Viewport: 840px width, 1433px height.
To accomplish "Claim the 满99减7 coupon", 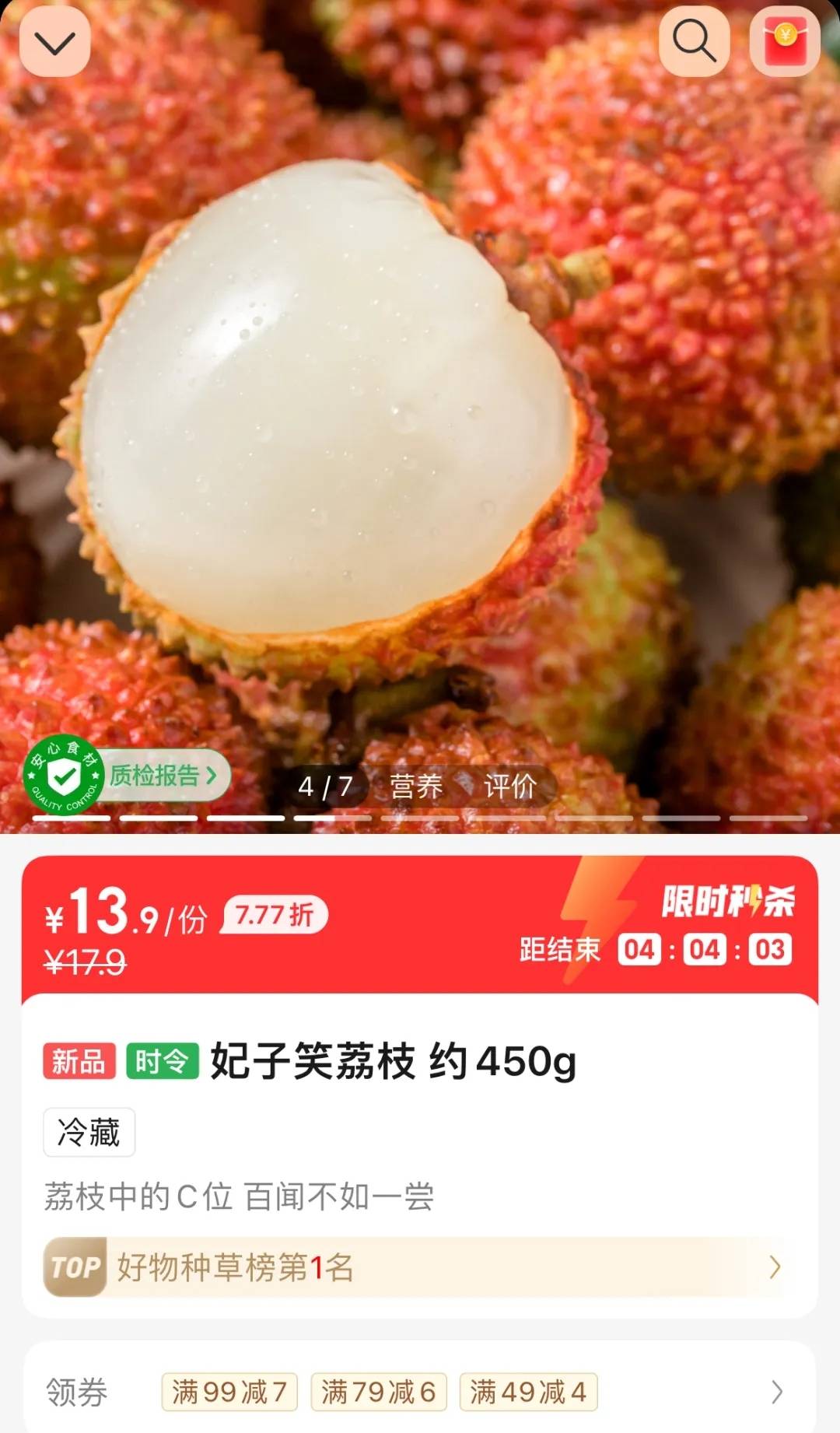I will point(228,1392).
